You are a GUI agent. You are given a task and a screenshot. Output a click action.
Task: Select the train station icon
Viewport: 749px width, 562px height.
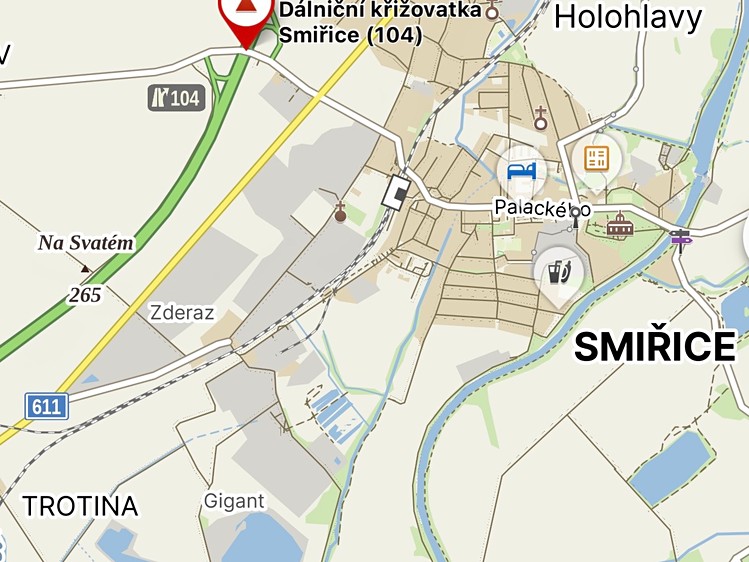click(396, 192)
